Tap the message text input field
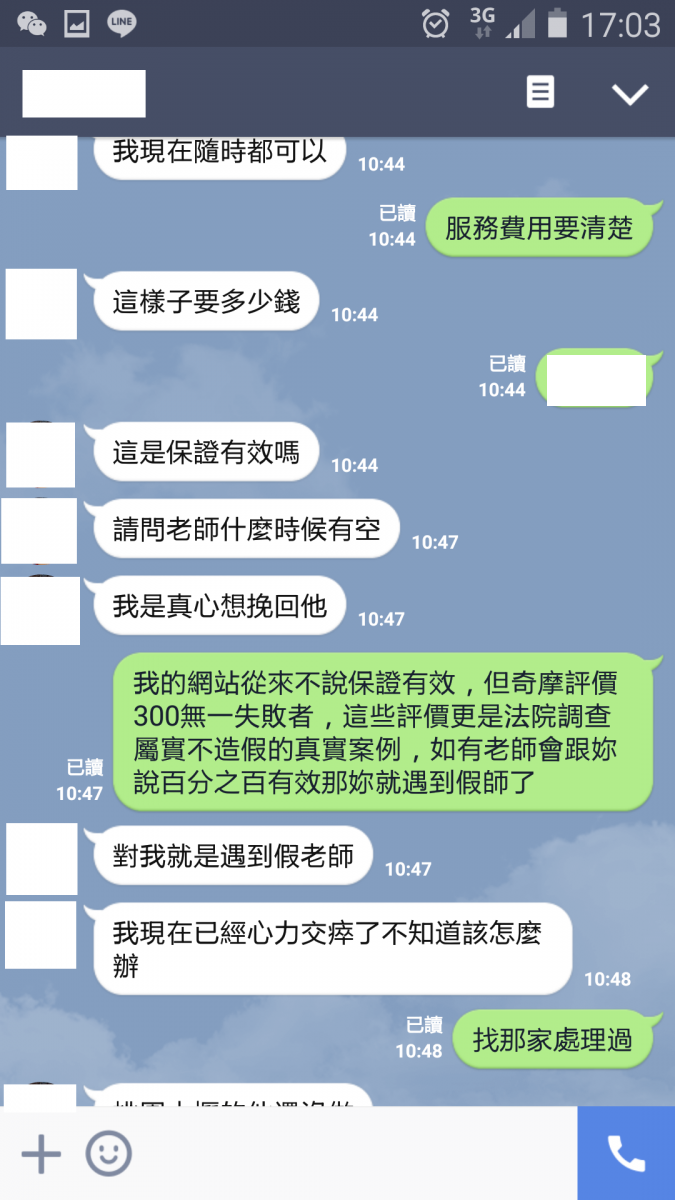This screenshot has width=675, height=1200. coord(350,1154)
